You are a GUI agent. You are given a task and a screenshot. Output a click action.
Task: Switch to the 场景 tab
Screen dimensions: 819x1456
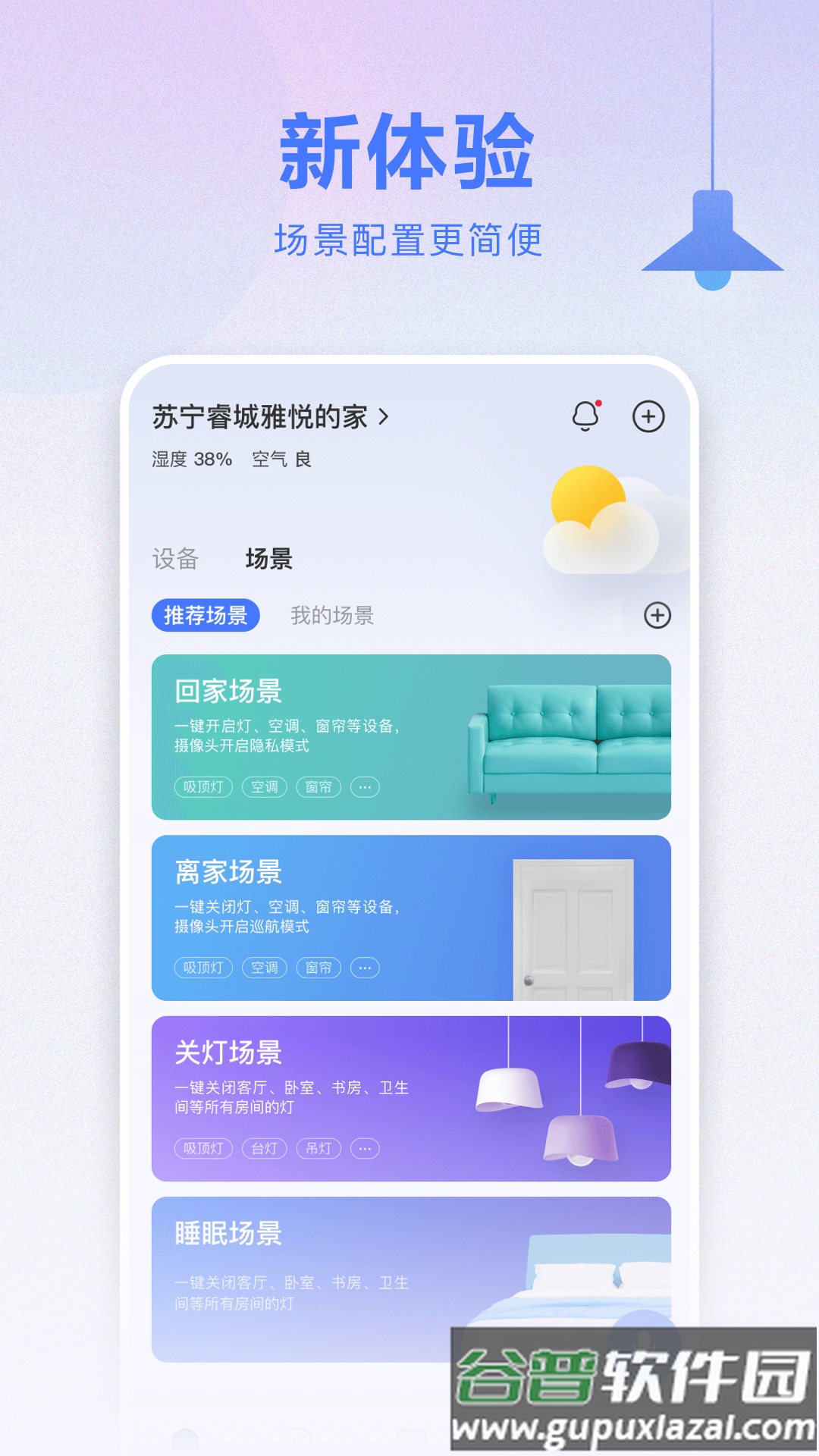tap(269, 560)
